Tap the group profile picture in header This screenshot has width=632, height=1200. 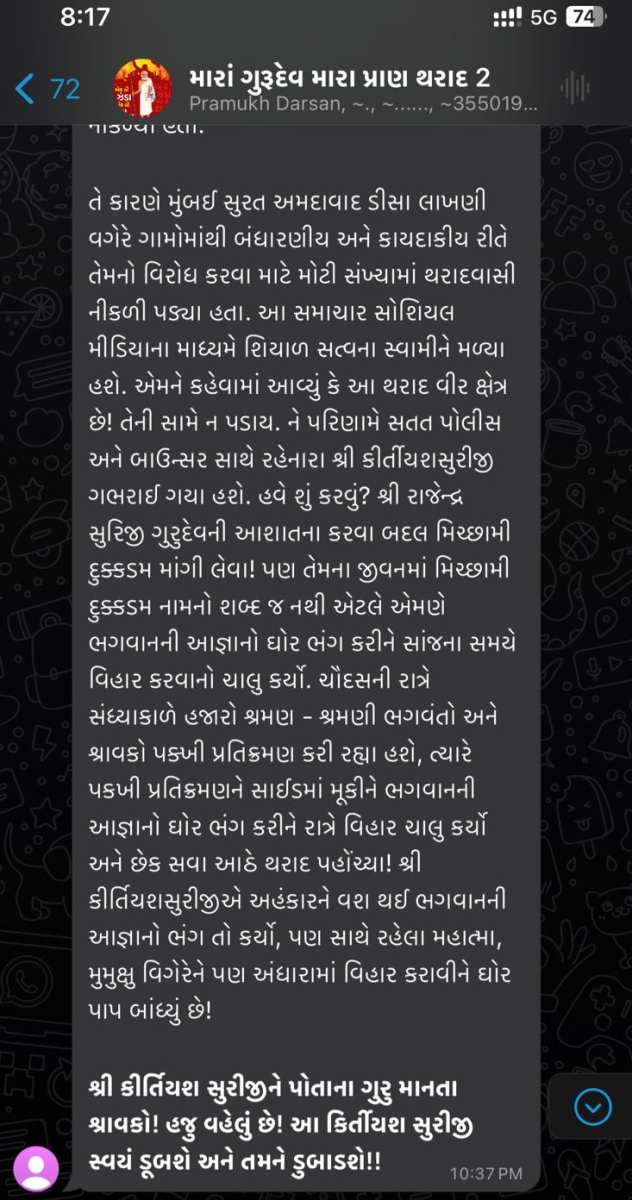(145, 89)
